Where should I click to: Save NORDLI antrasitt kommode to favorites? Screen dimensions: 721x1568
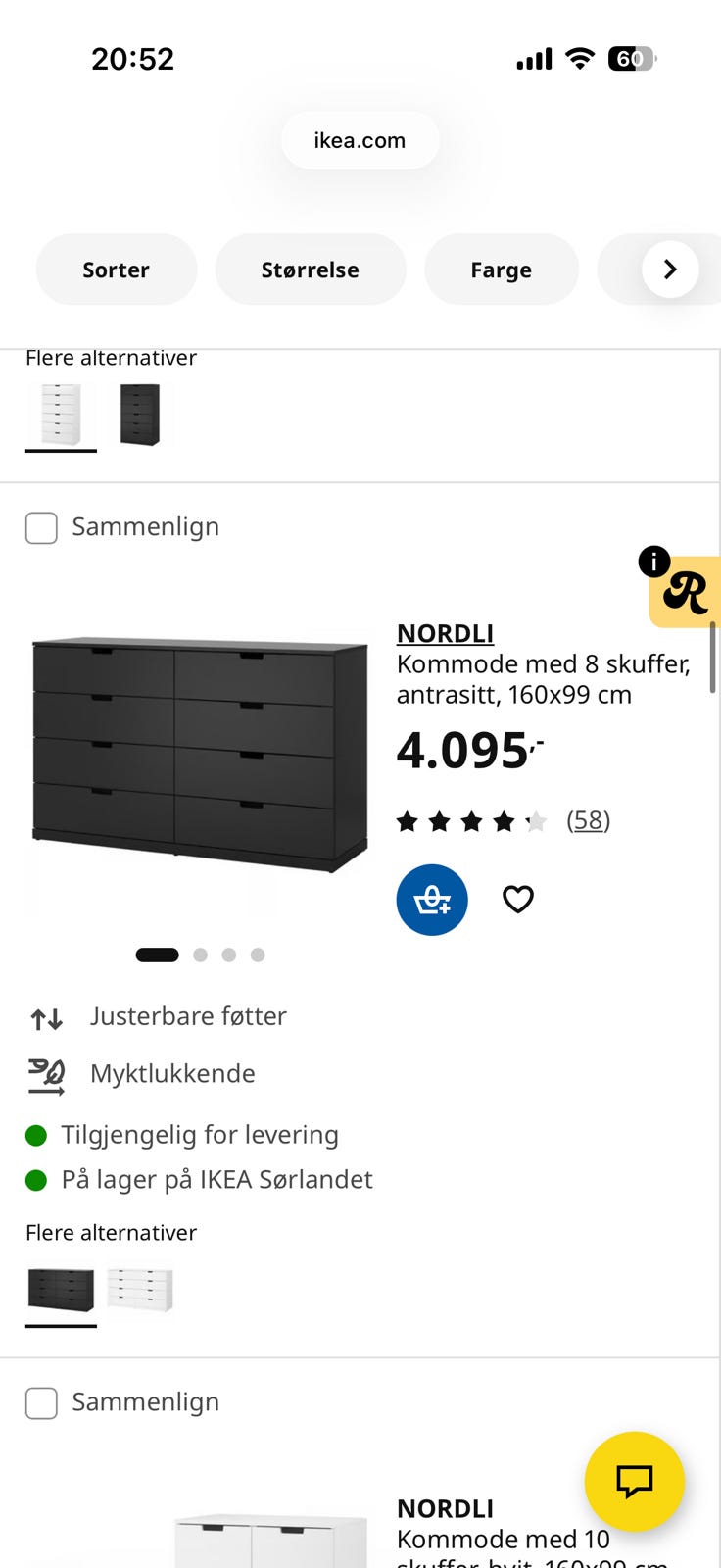pyautogui.click(x=518, y=899)
